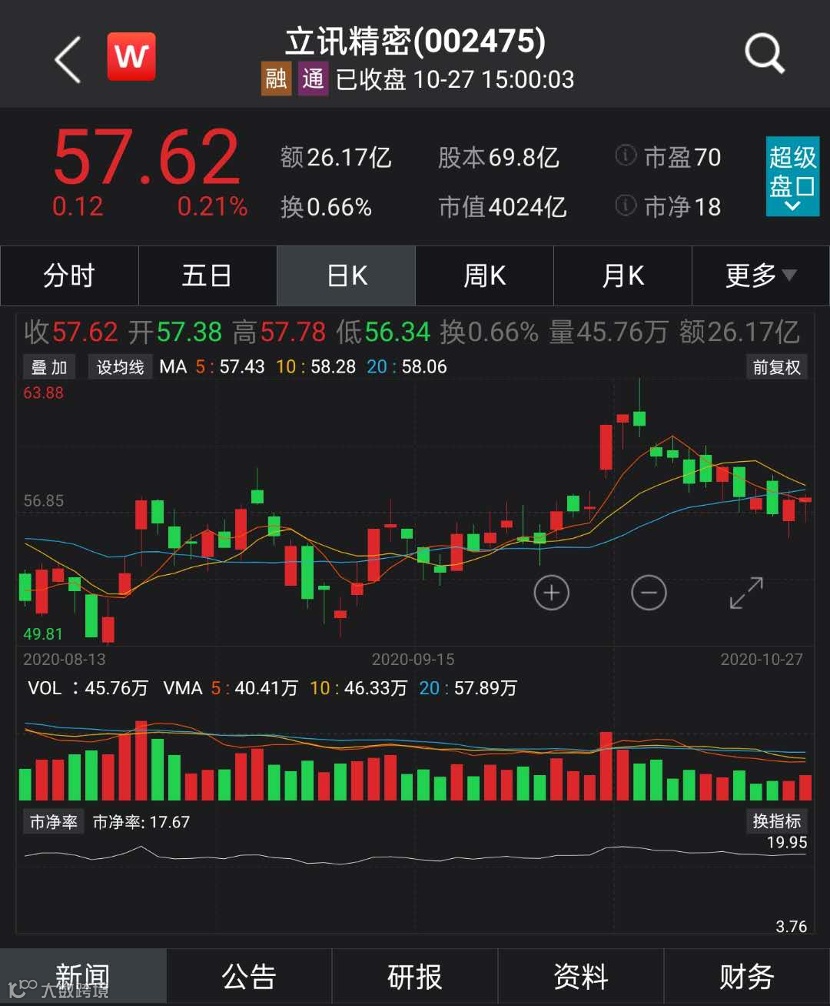Zoom out the K-line chart

click(x=649, y=593)
